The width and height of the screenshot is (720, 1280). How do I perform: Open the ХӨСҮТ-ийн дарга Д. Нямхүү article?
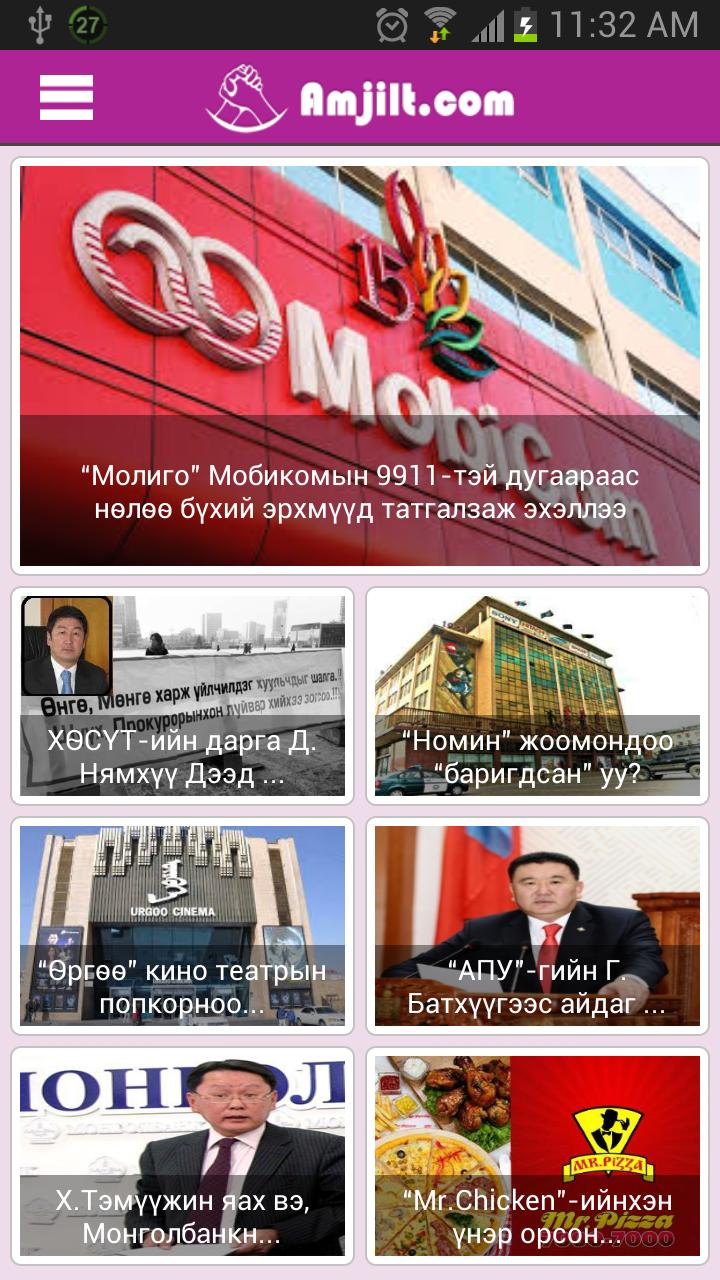pyautogui.click(x=183, y=696)
